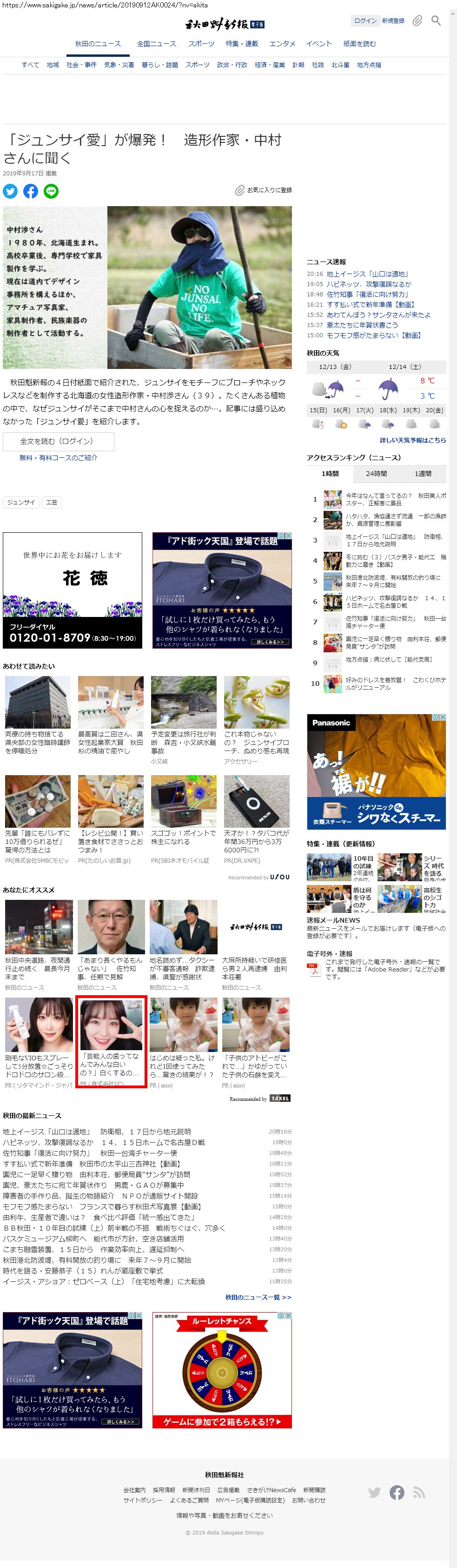The width and height of the screenshot is (457, 1568).
Task: Open 無料・有料コースのご紹介 link
Action: [x=59, y=458]
